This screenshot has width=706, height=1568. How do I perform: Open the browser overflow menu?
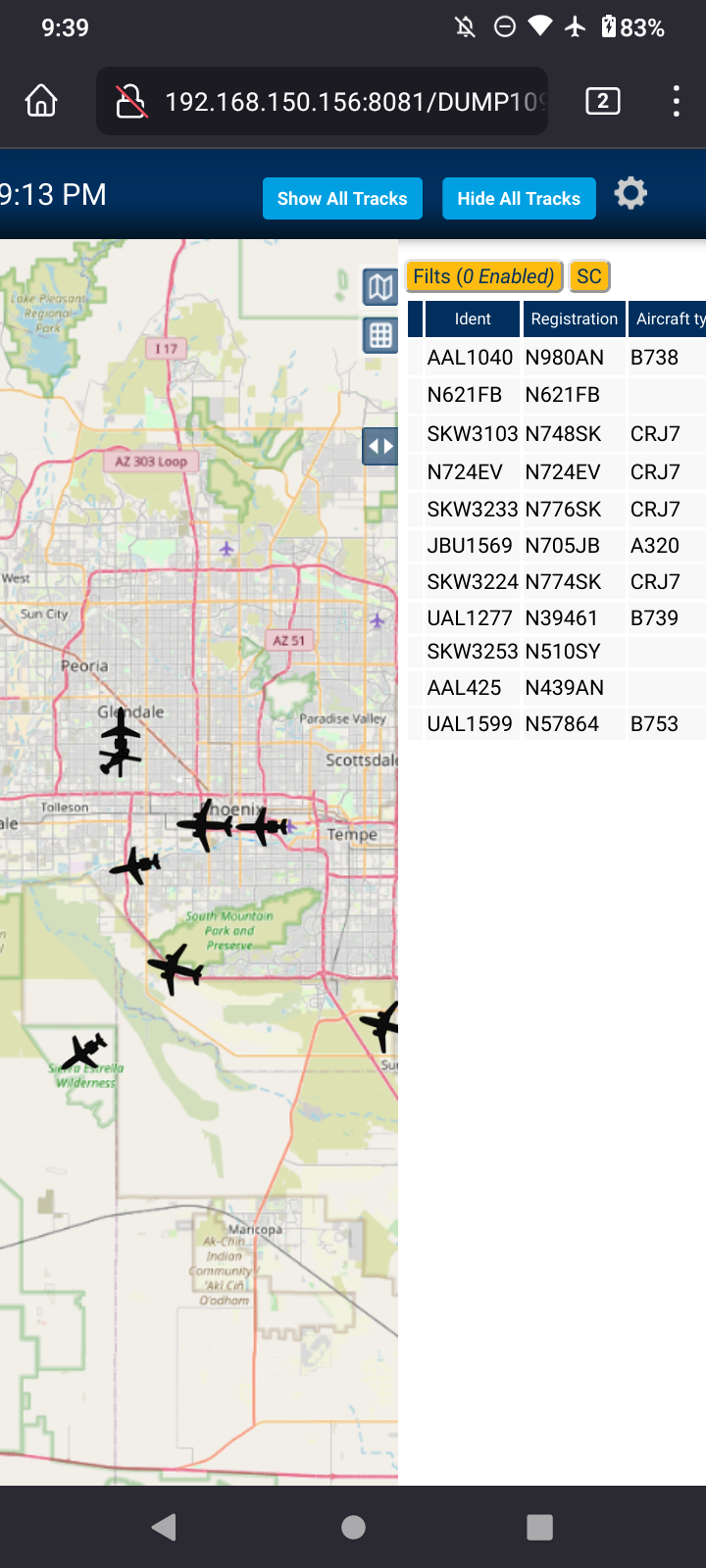click(x=677, y=101)
